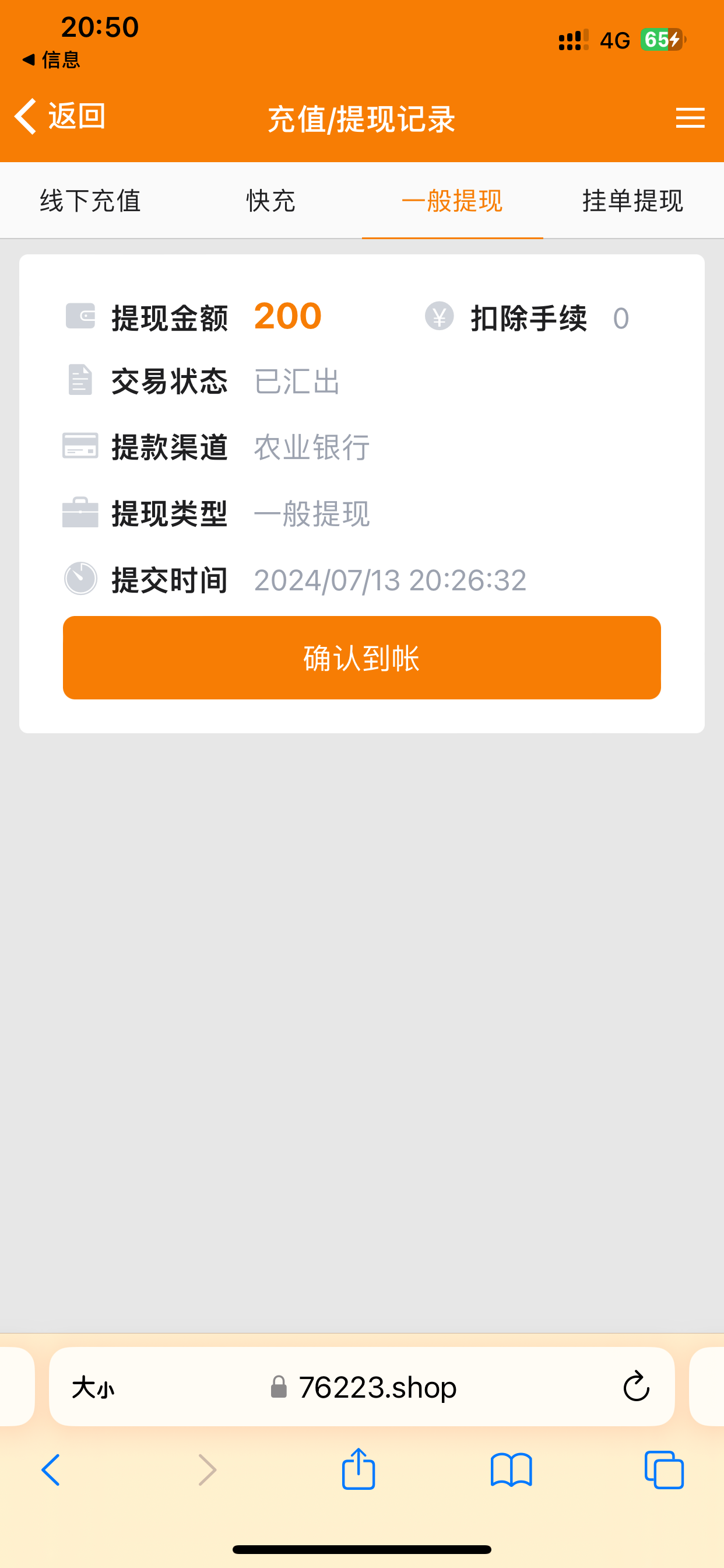Share this page from Safari toolbar
The height and width of the screenshot is (1568, 724).
(359, 1469)
